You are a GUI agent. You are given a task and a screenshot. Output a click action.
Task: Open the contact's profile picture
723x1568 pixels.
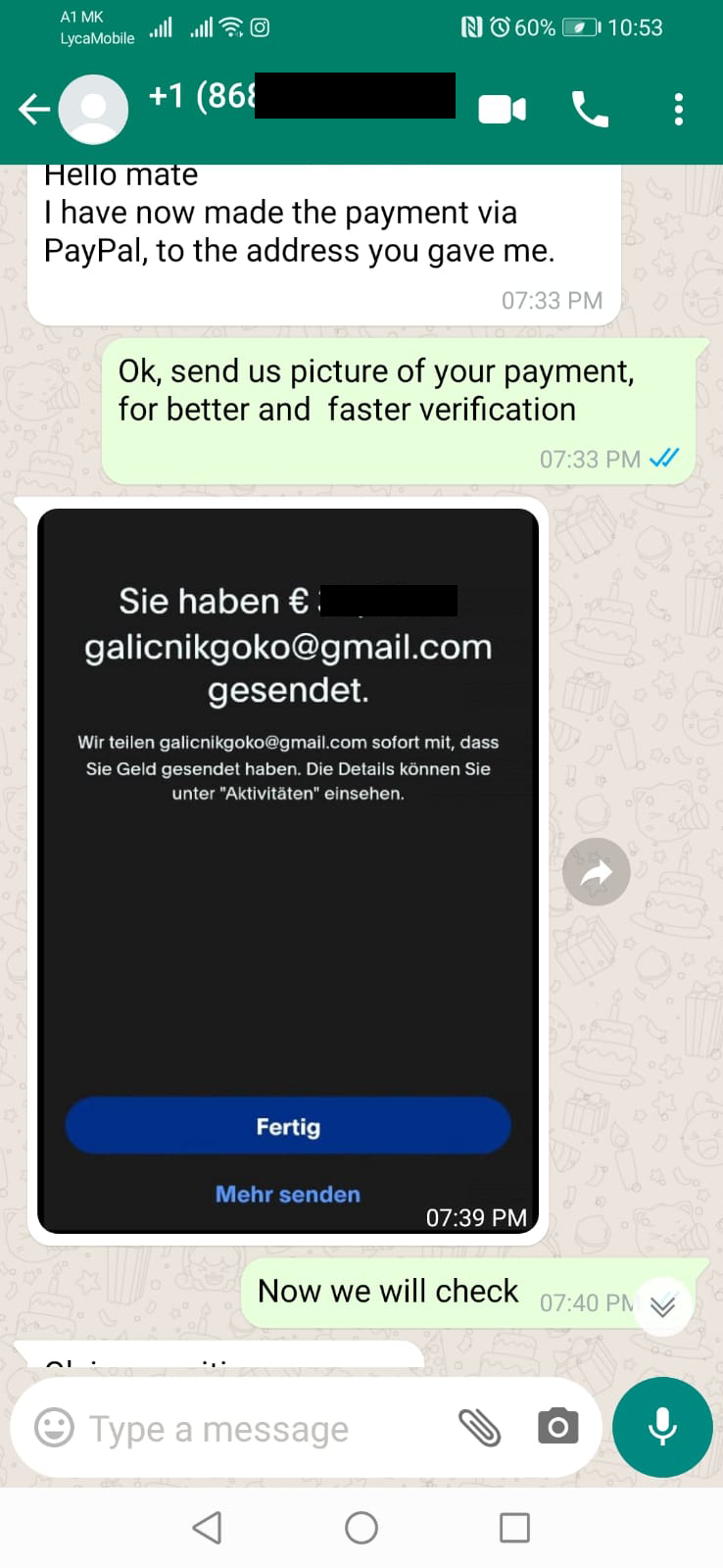(93, 109)
